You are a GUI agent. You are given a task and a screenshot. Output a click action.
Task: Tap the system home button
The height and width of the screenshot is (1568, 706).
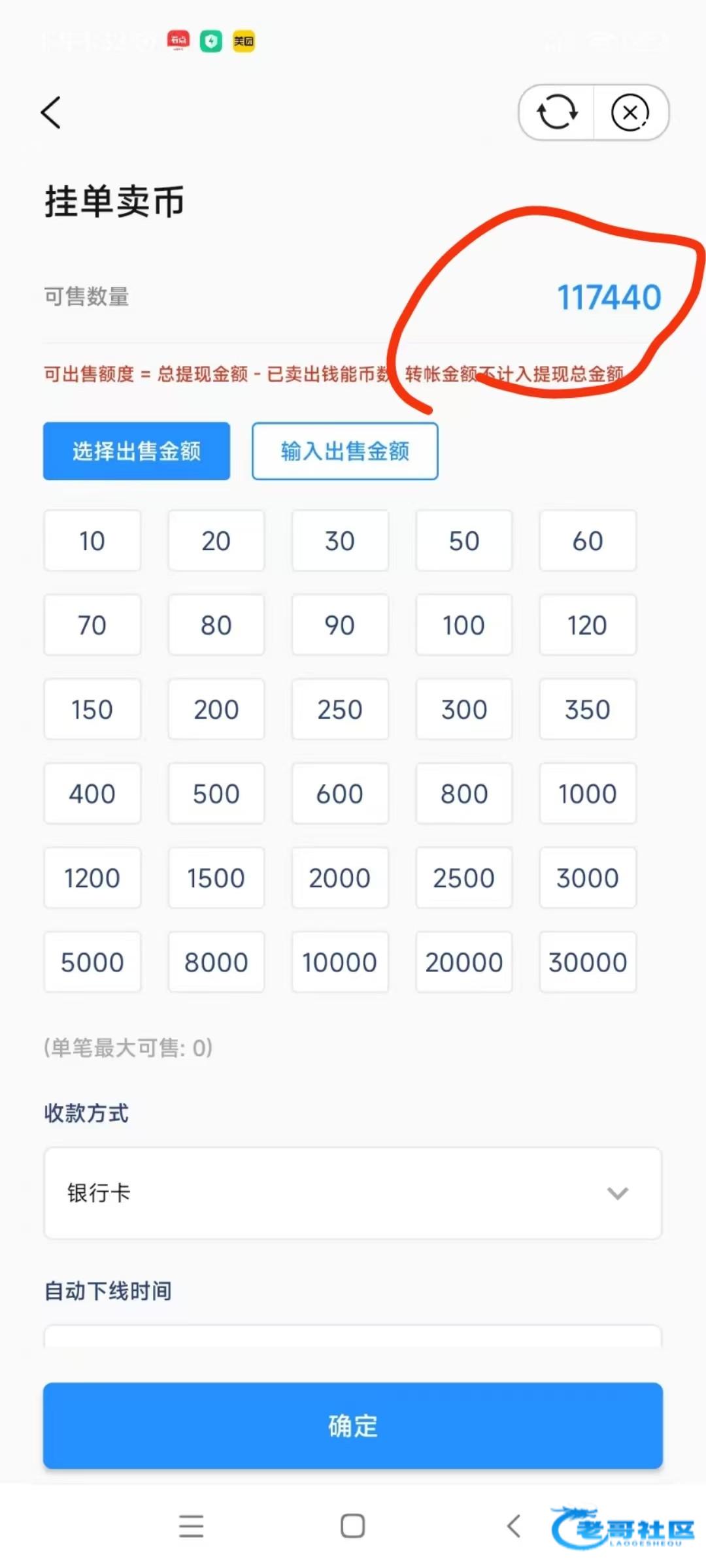pos(353,1526)
